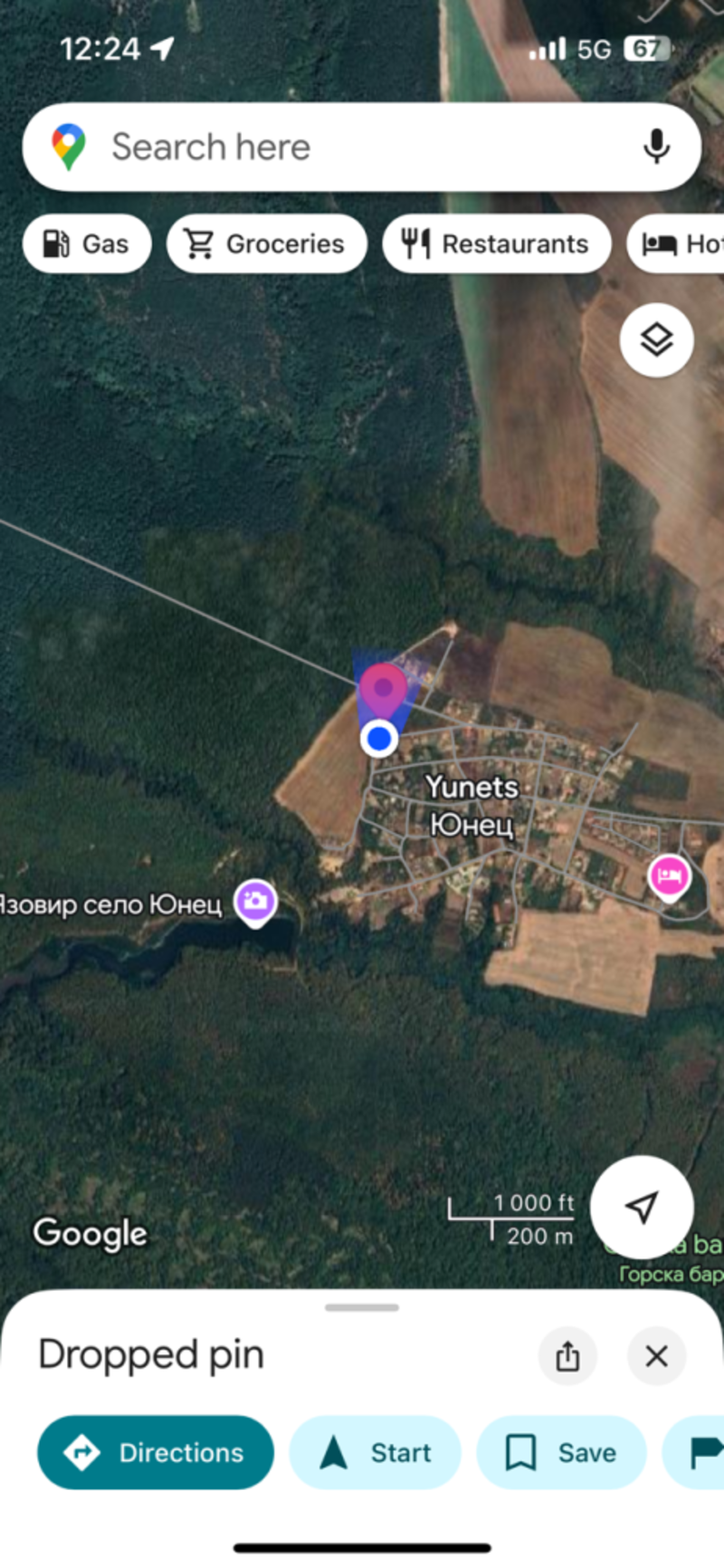Image resolution: width=724 pixels, height=1568 pixels.
Task: Start voice search with the microphone
Action: click(x=656, y=147)
